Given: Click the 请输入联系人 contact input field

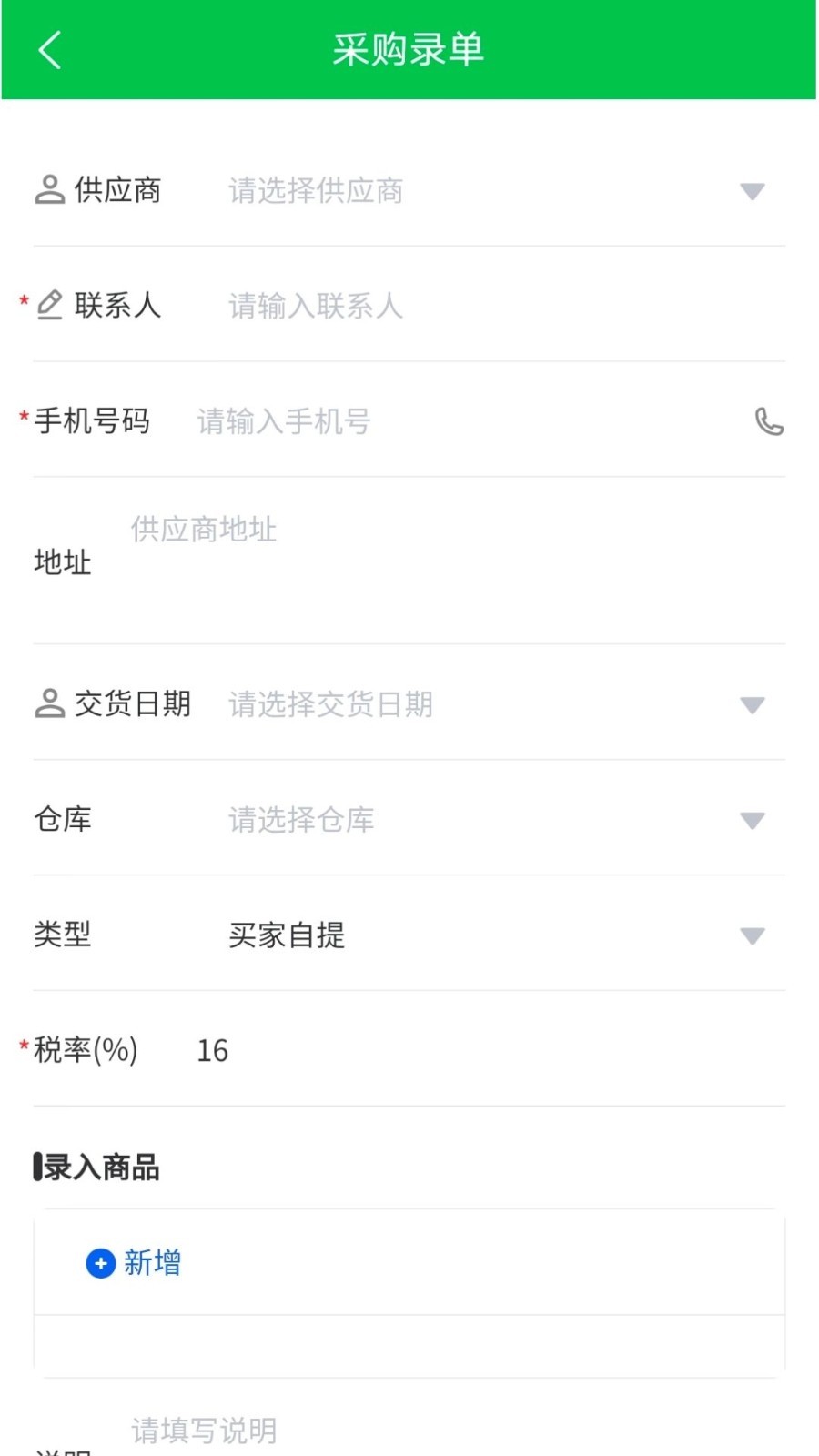Looking at the screenshot, I should point(314,306).
